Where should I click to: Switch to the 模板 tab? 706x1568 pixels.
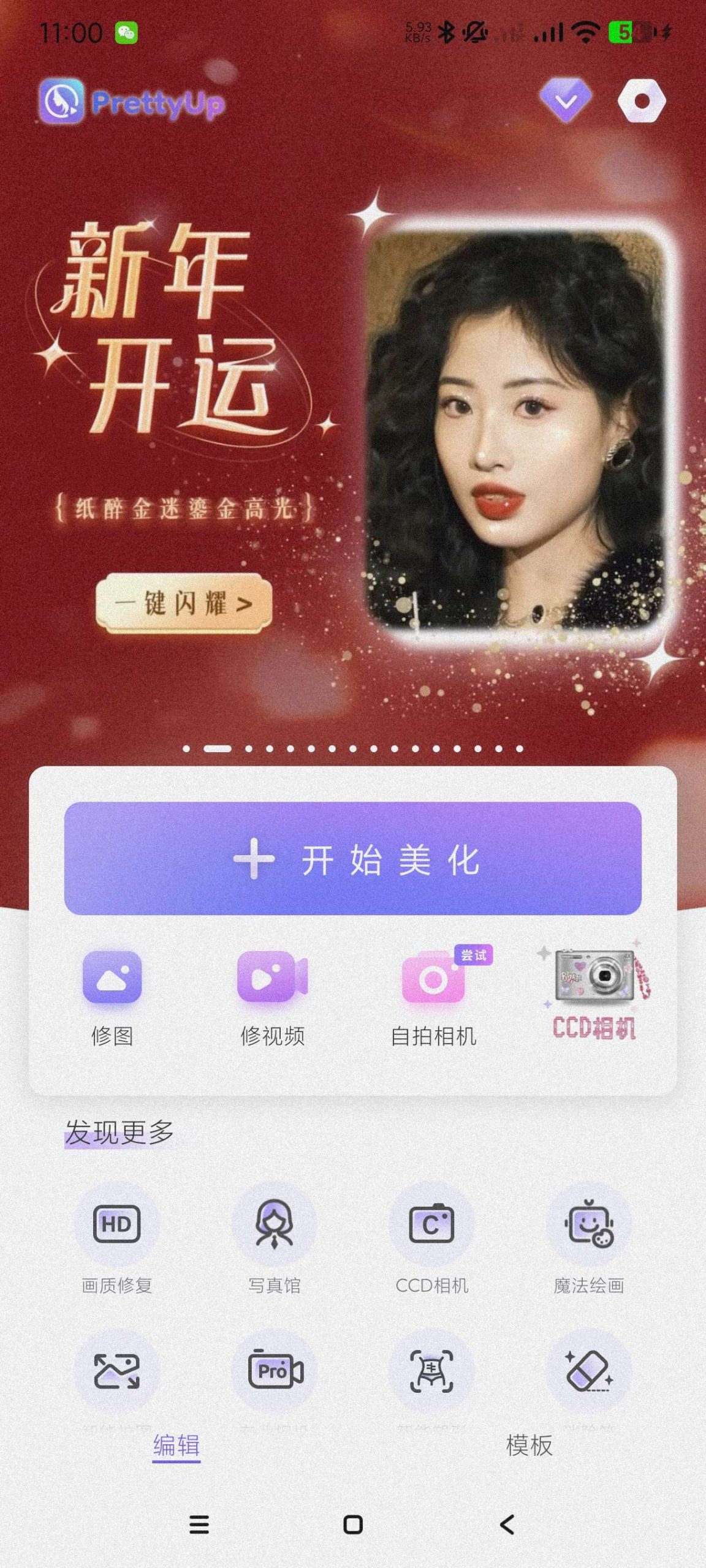tap(529, 1445)
